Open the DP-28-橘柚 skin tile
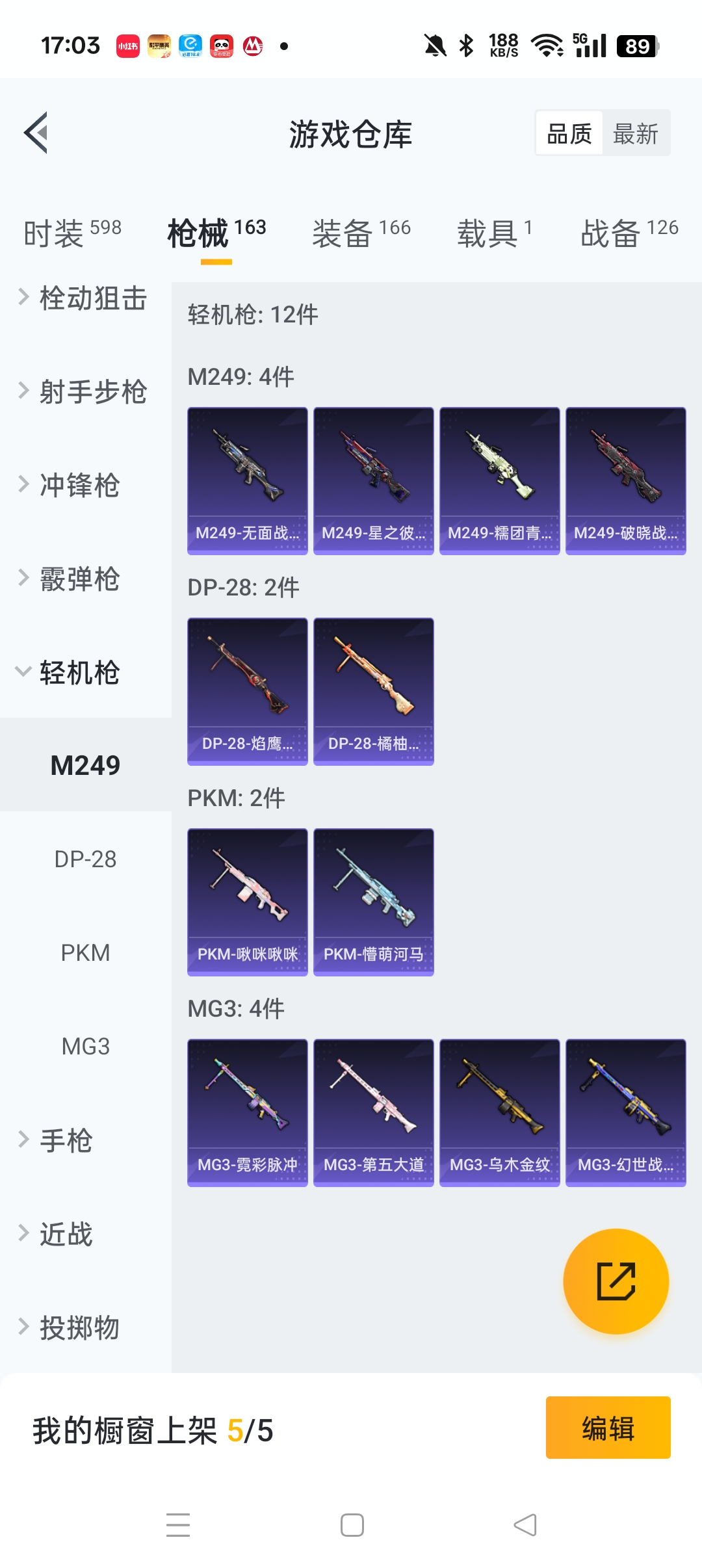 373,691
